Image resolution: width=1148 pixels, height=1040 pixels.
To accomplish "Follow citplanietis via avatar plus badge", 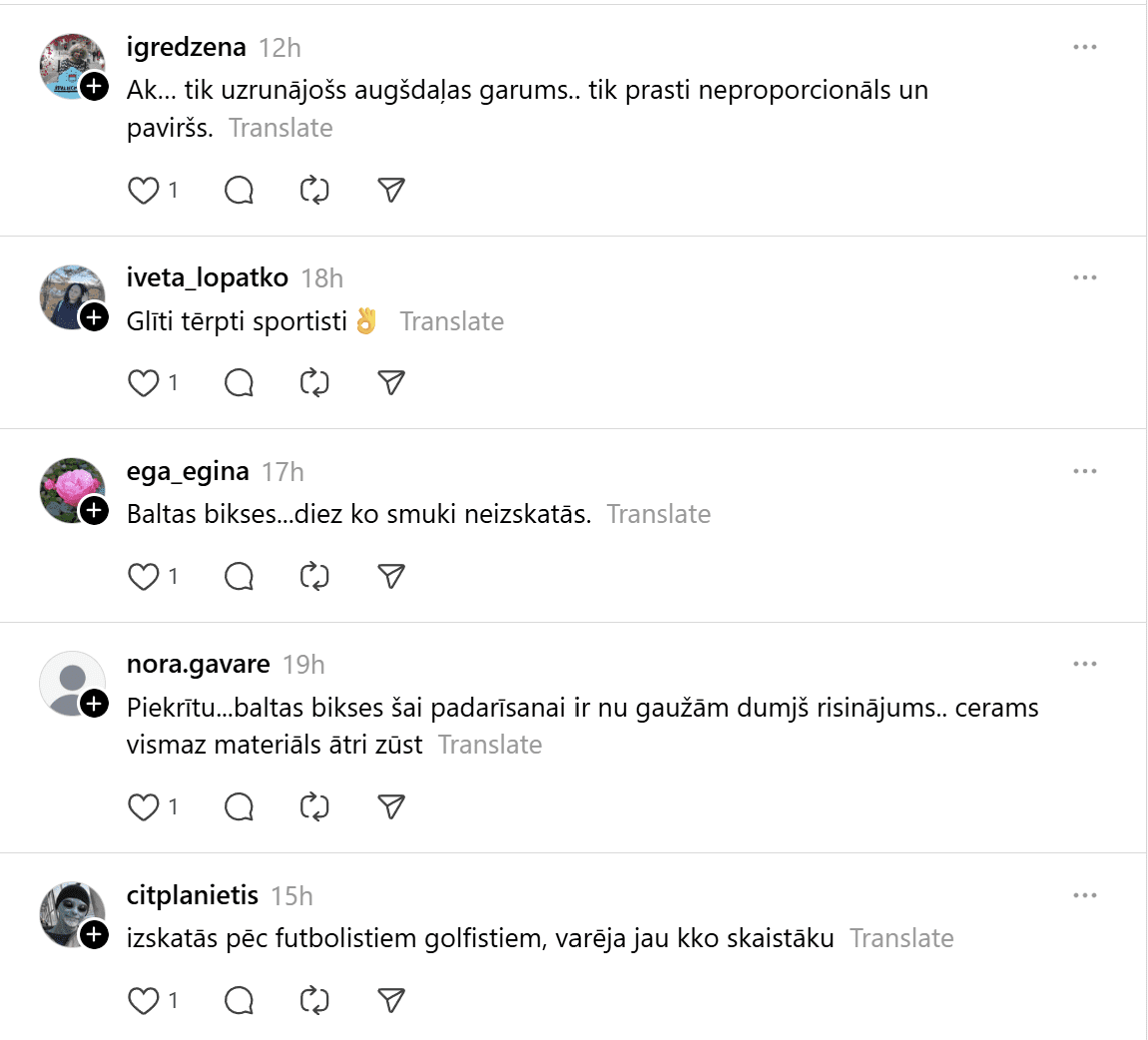I will tap(94, 935).
